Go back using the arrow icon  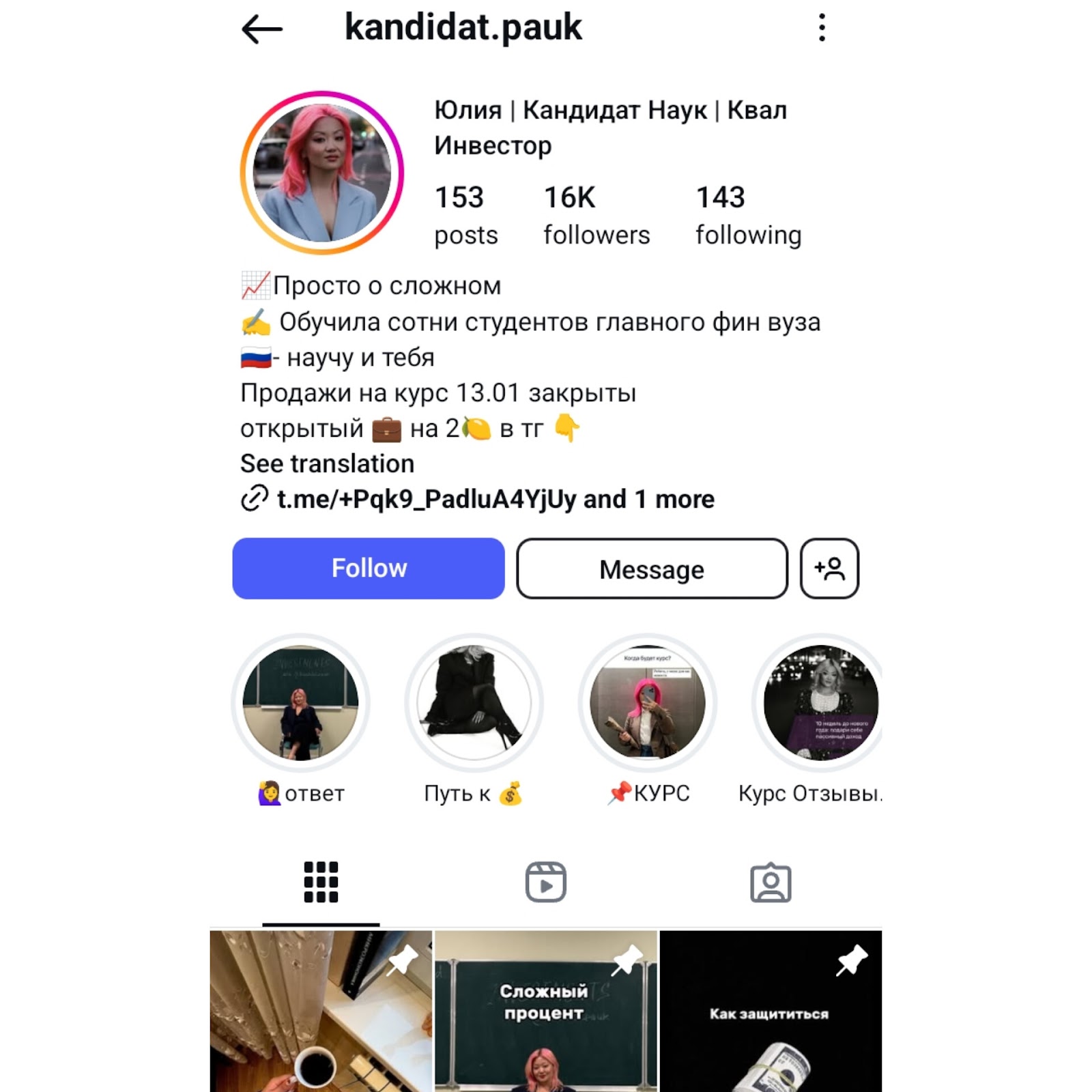click(262, 29)
